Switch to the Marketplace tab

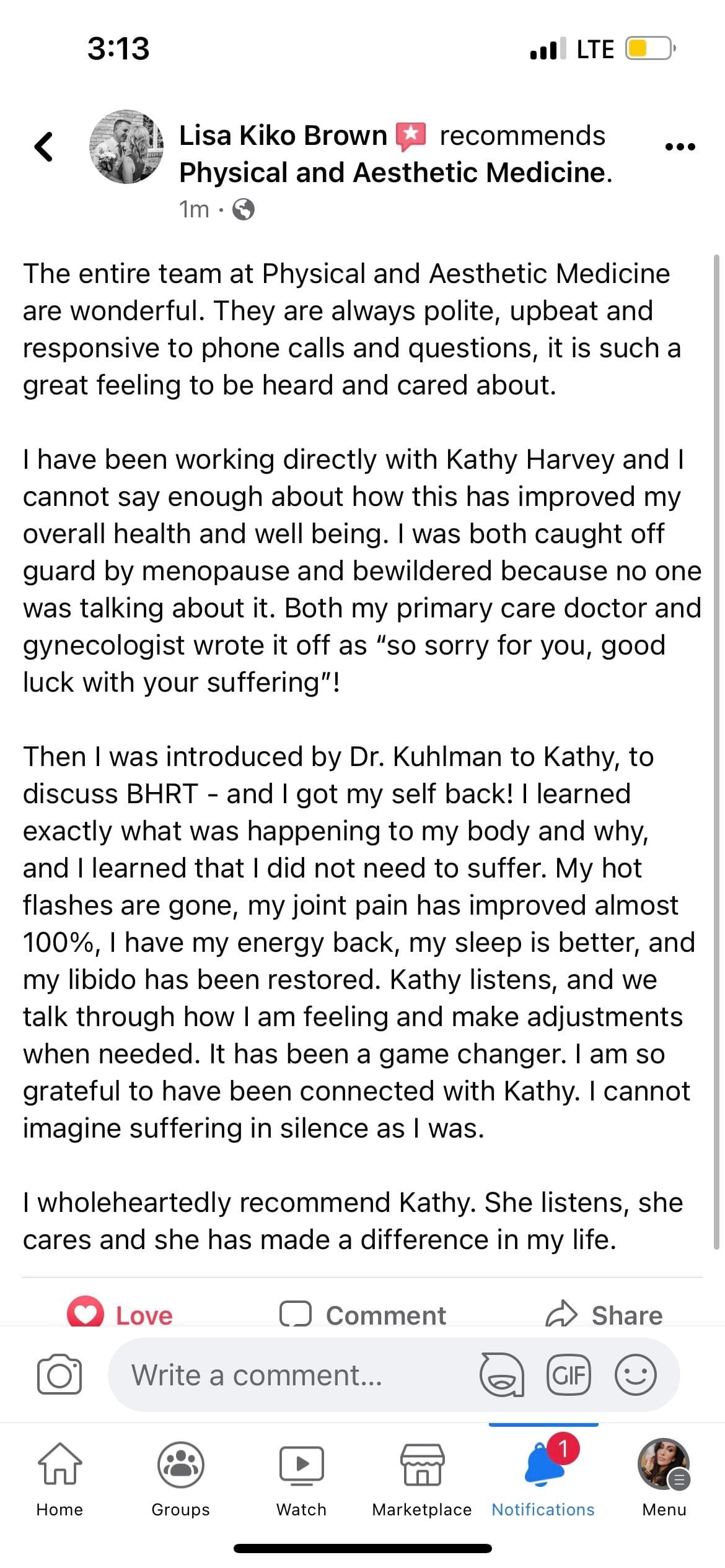pos(422,1480)
